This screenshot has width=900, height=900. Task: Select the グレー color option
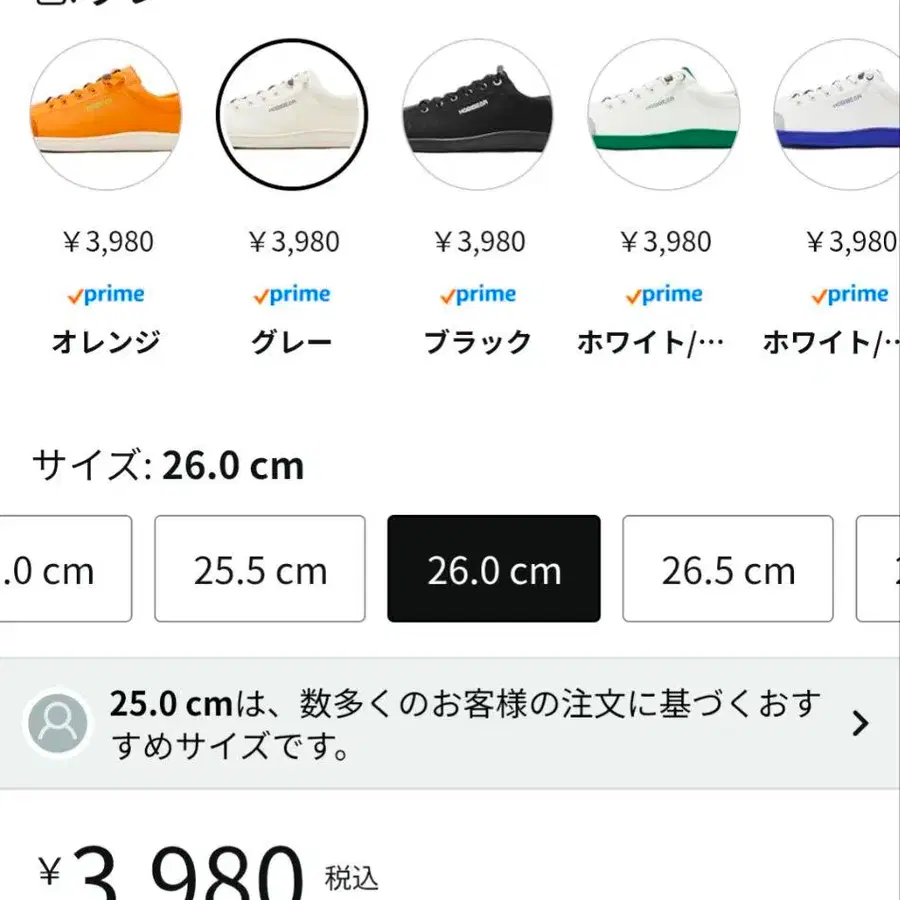pyautogui.click(x=292, y=115)
